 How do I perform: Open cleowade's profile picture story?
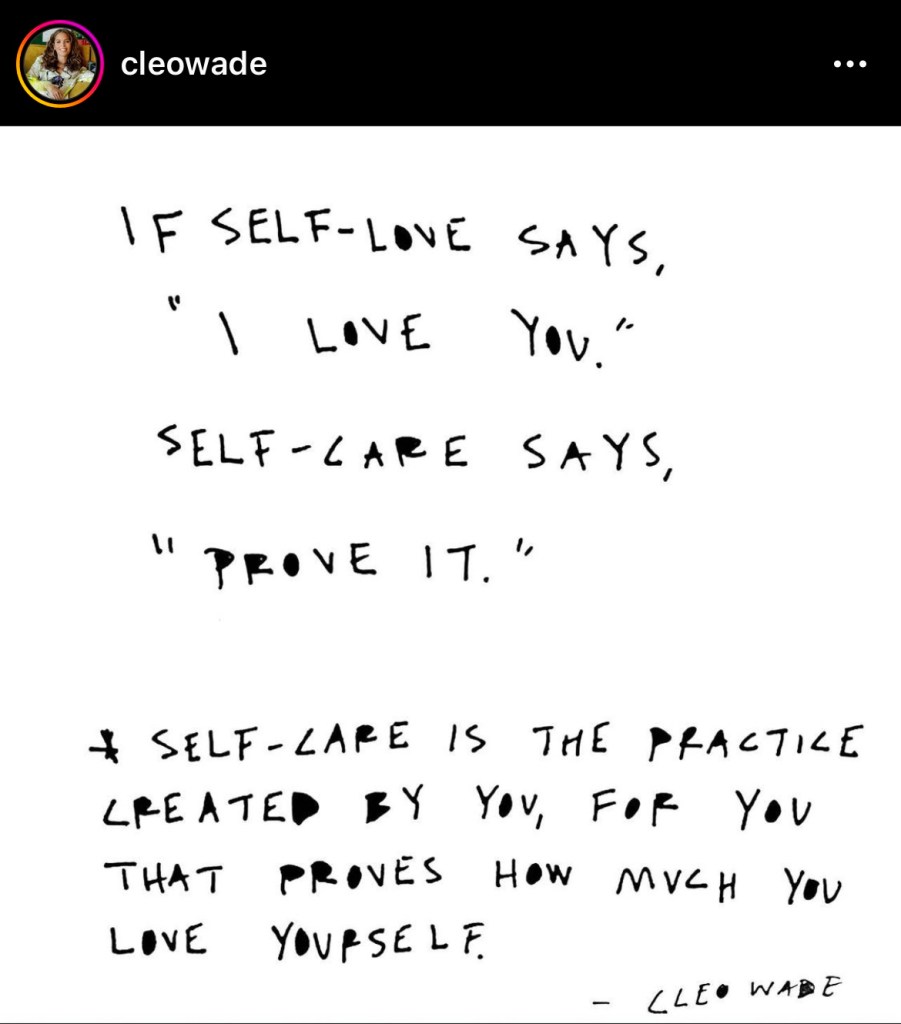pyautogui.click(x=60, y=65)
